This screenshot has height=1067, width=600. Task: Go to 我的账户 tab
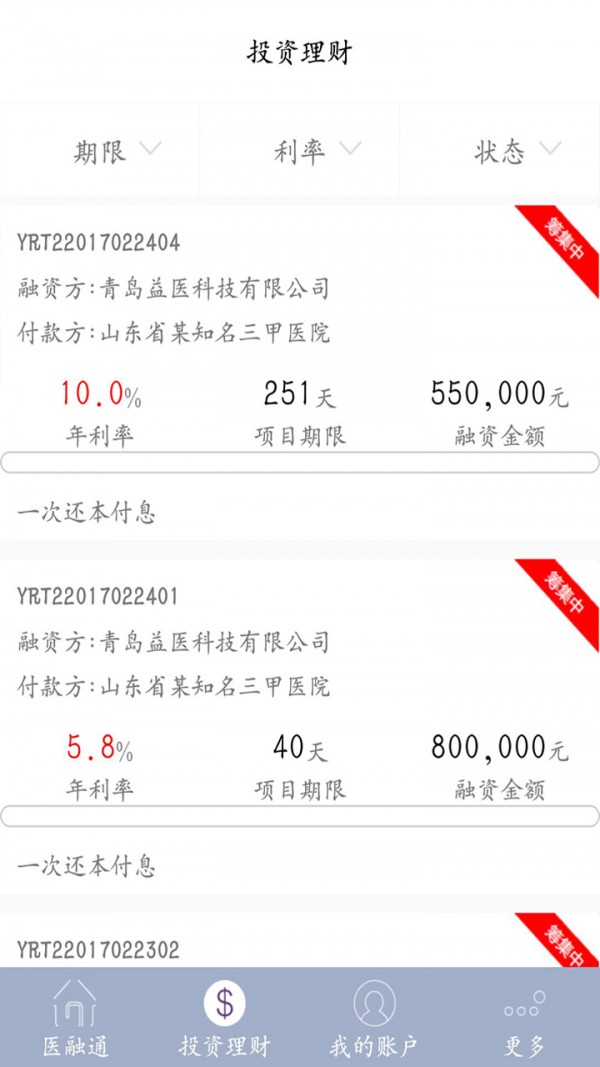pyautogui.click(x=374, y=1018)
